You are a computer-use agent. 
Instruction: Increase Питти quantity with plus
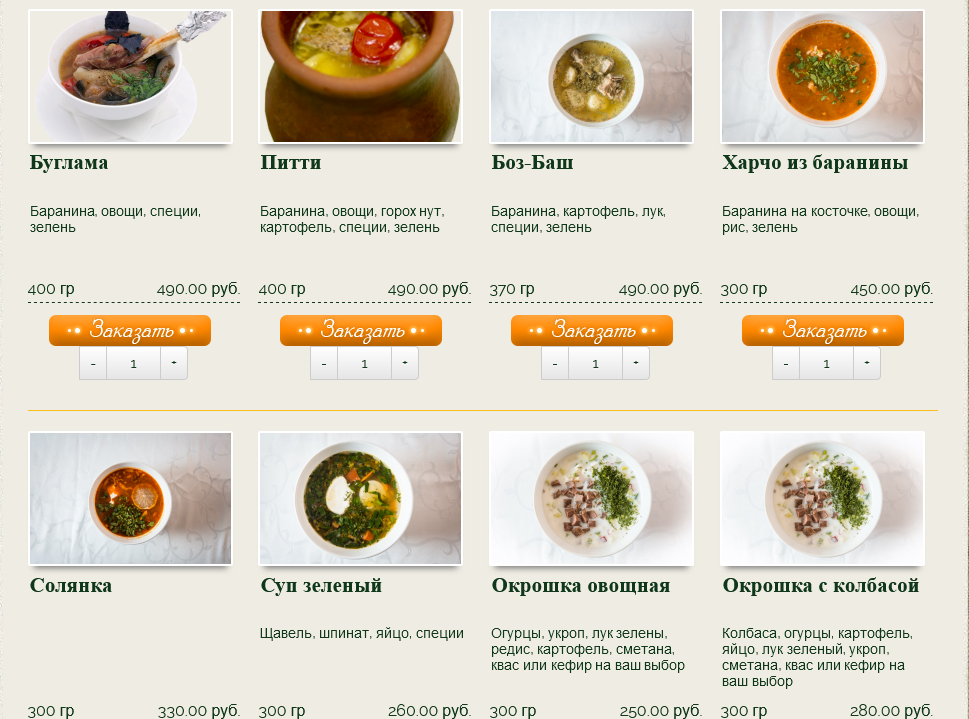pyautogui.click(x=405, y=364)
